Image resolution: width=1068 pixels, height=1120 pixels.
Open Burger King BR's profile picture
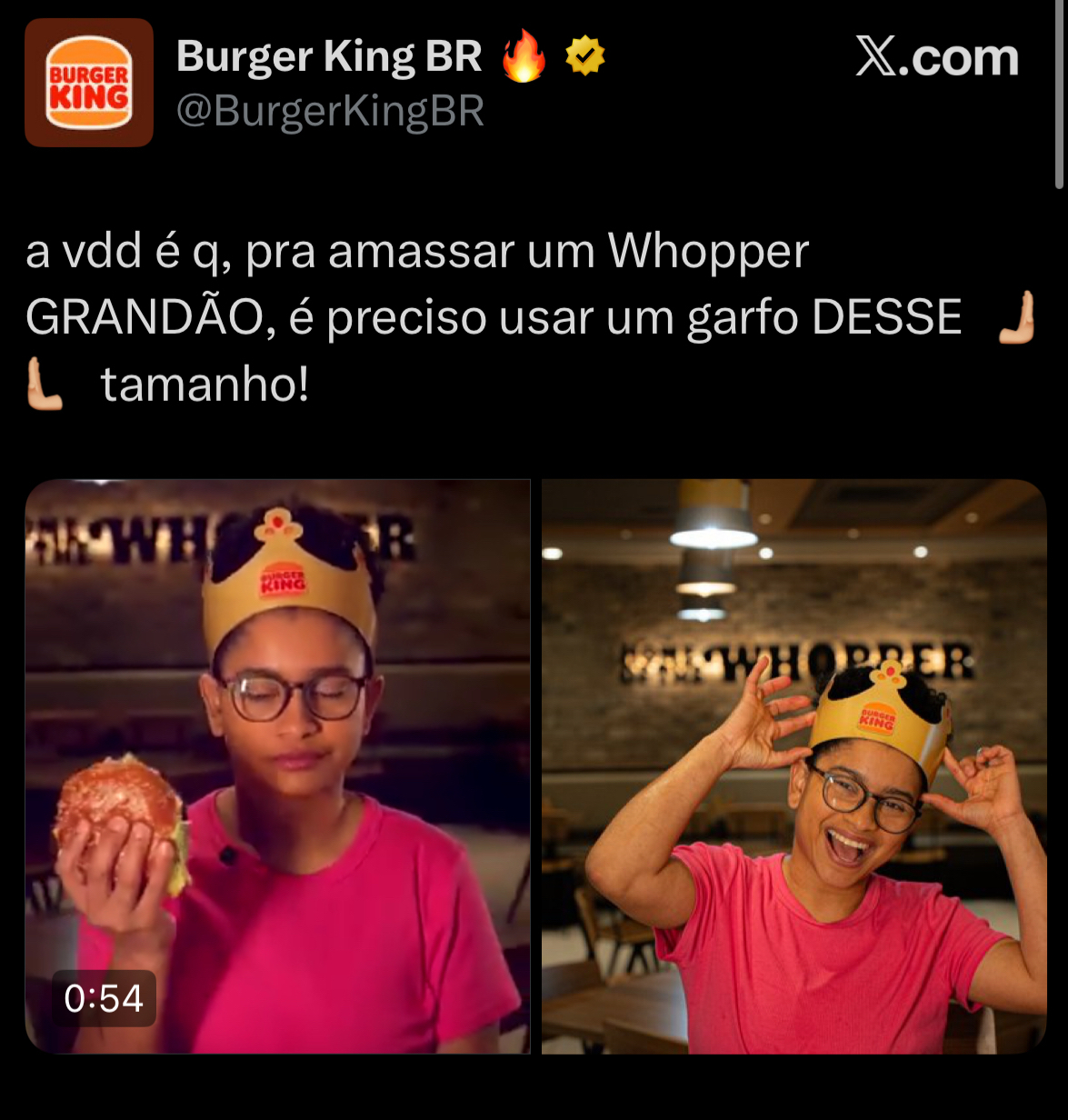click(89, 83)
